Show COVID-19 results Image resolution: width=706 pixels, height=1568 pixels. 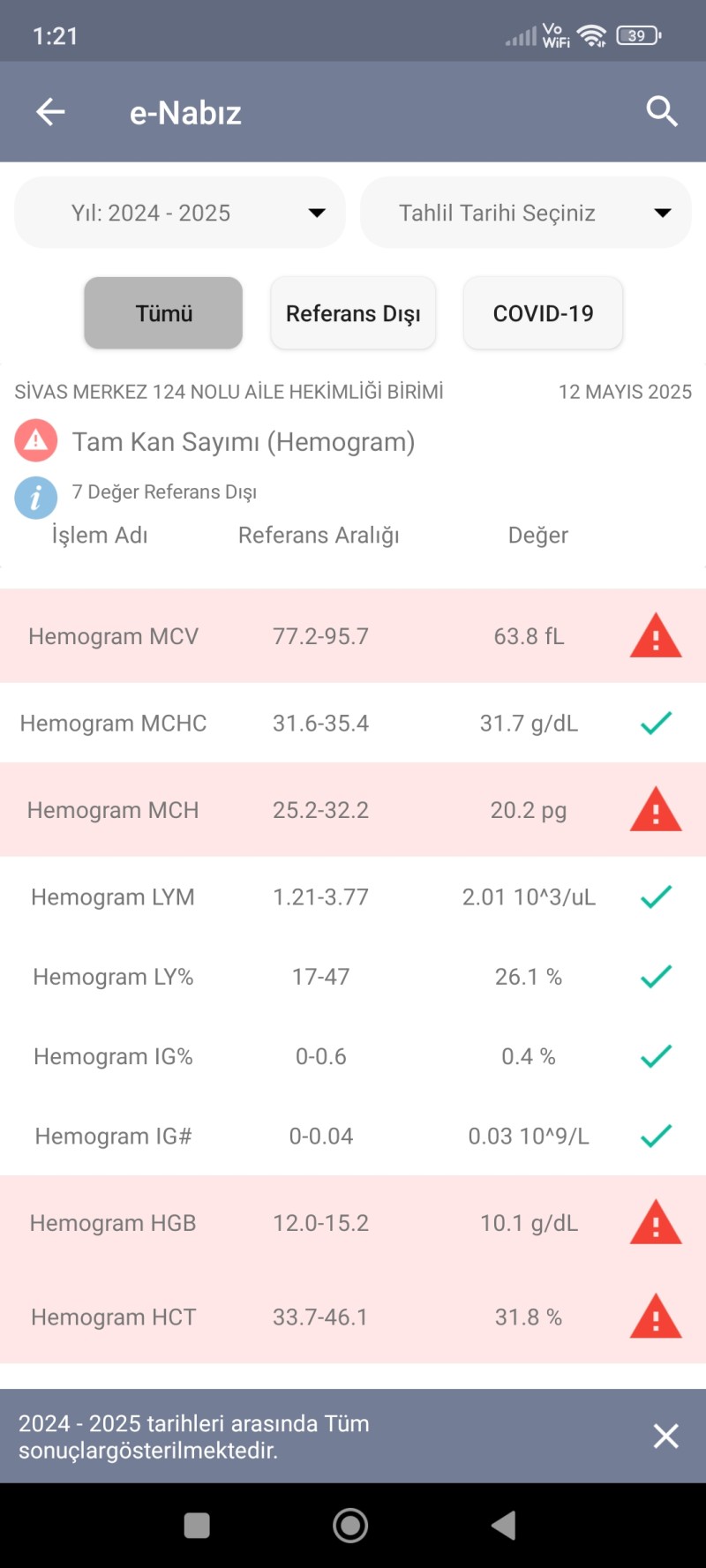pos(543,313)
